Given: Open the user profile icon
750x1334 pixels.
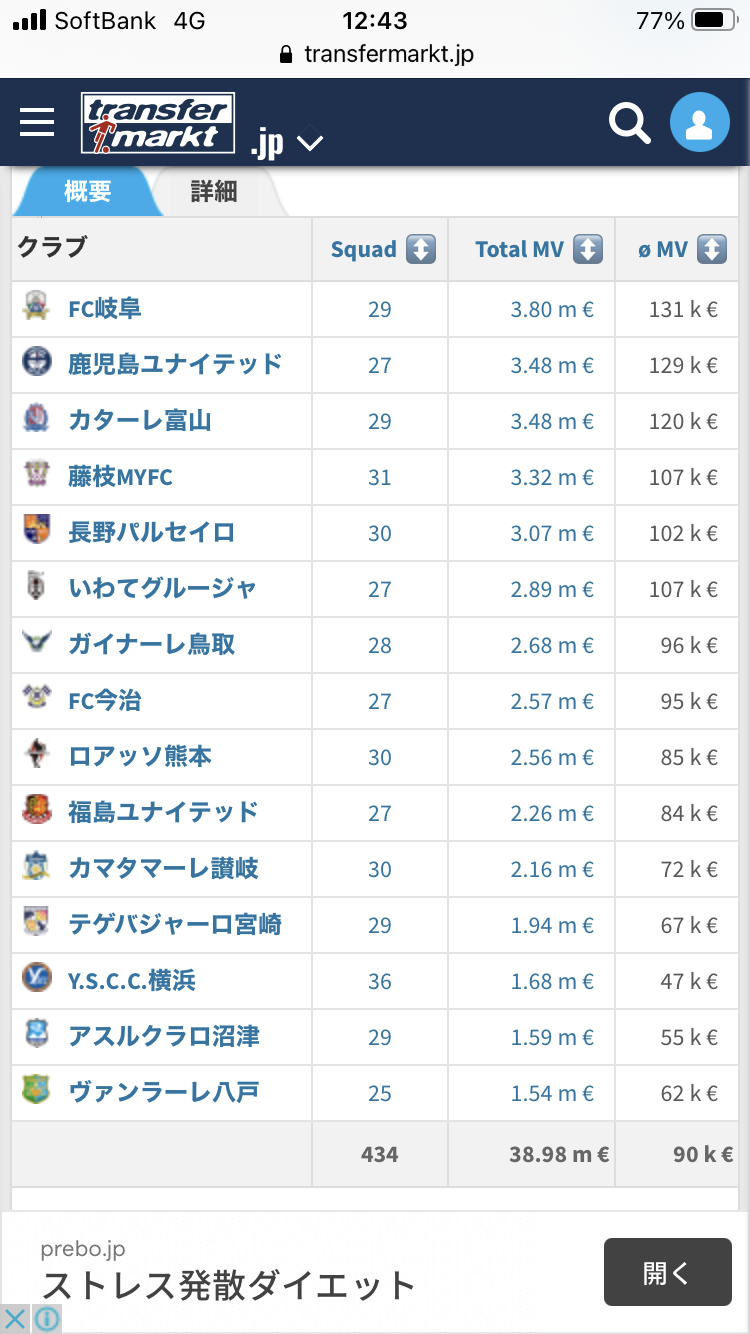Looking at the screenshot, I should click(700, 122).
